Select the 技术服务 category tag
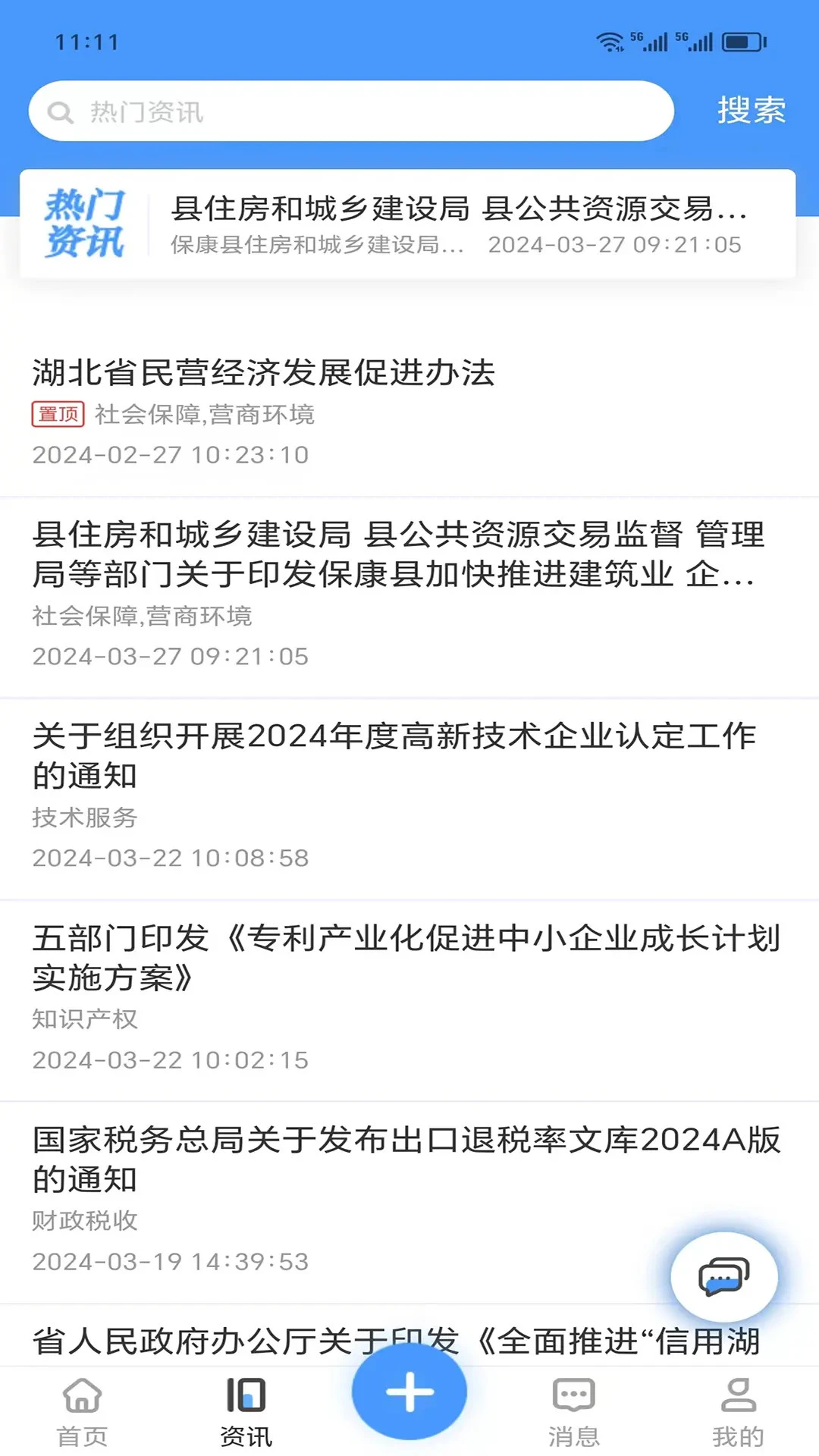Image resolution: width=819 pixels, height=1456 pixels. click(x=83, y=818)
